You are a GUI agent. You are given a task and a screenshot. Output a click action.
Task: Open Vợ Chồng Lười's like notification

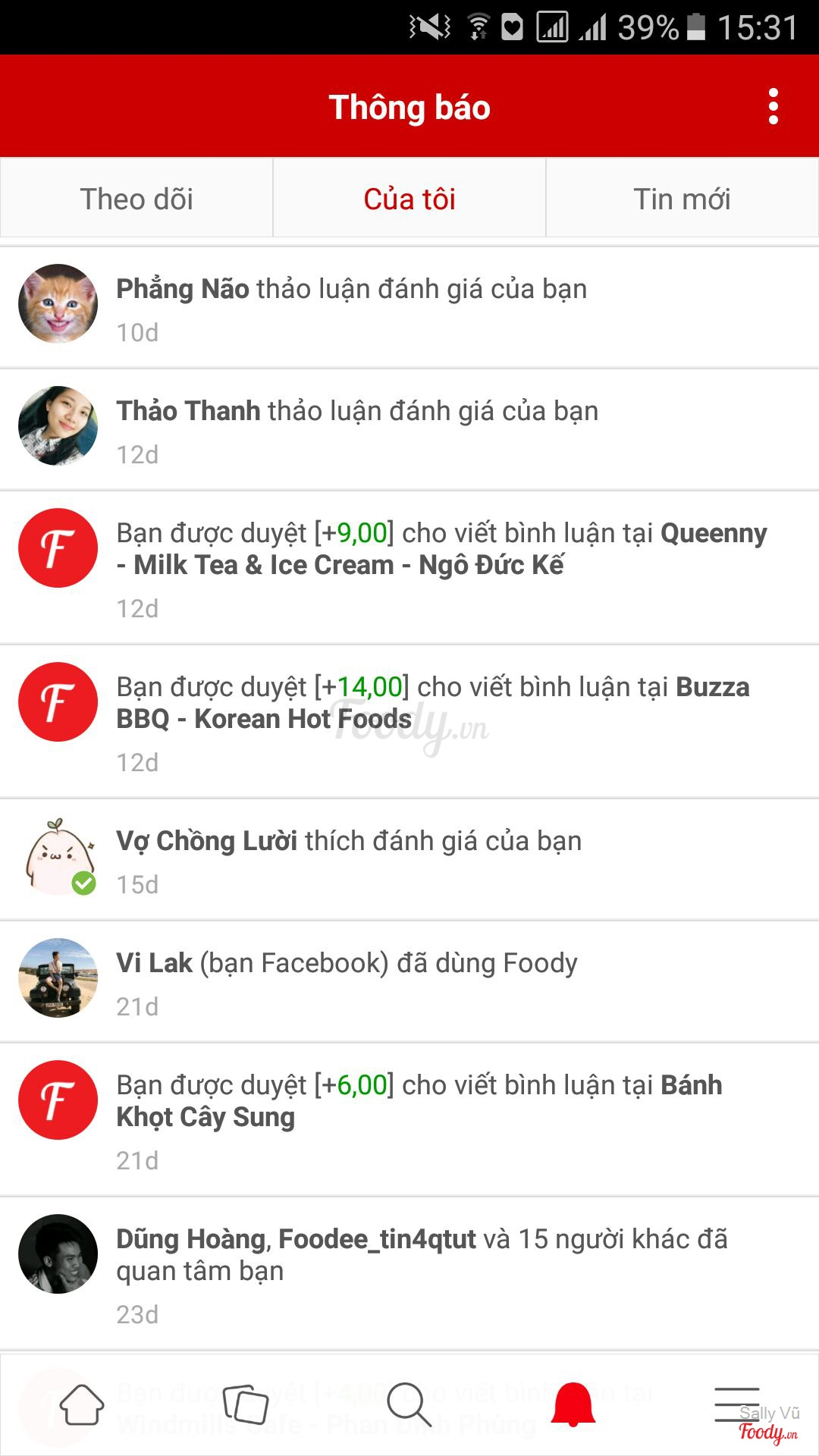tap(409, 859)
